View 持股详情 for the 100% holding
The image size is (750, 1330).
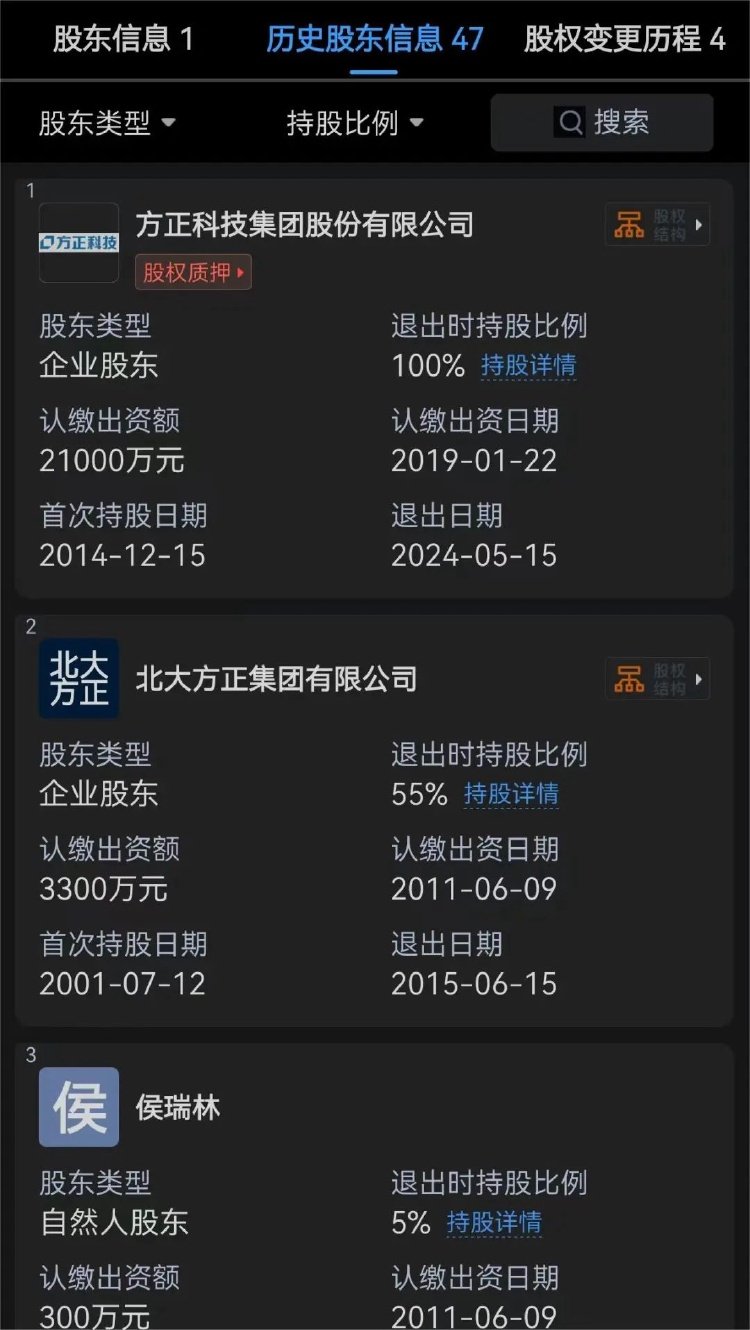[x=528, y=366]
